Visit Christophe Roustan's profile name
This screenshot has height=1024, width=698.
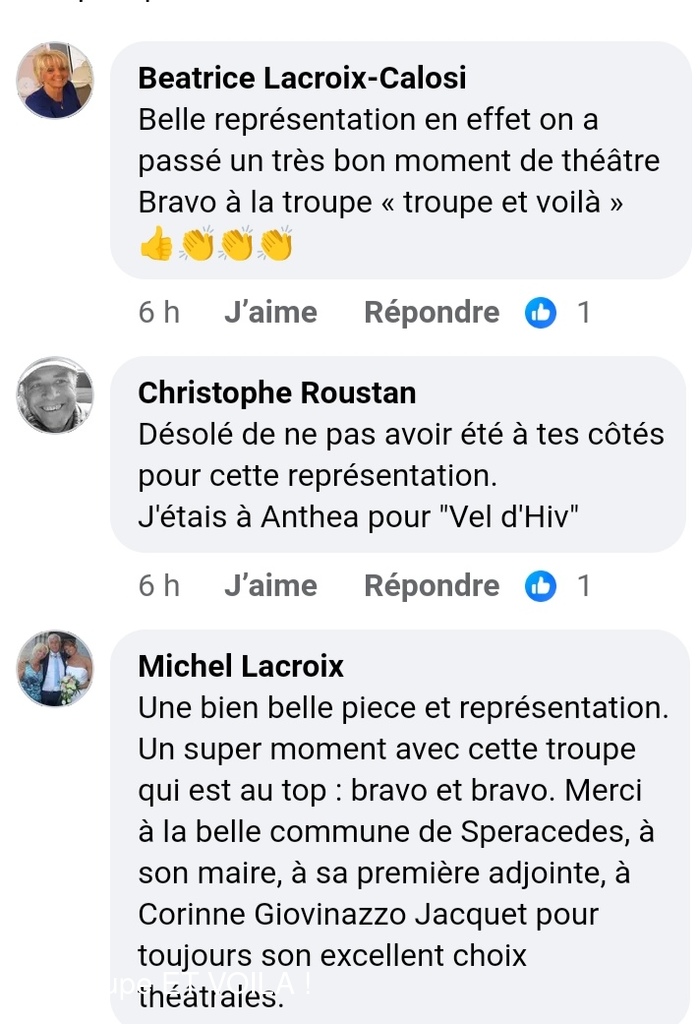(277, 393)
